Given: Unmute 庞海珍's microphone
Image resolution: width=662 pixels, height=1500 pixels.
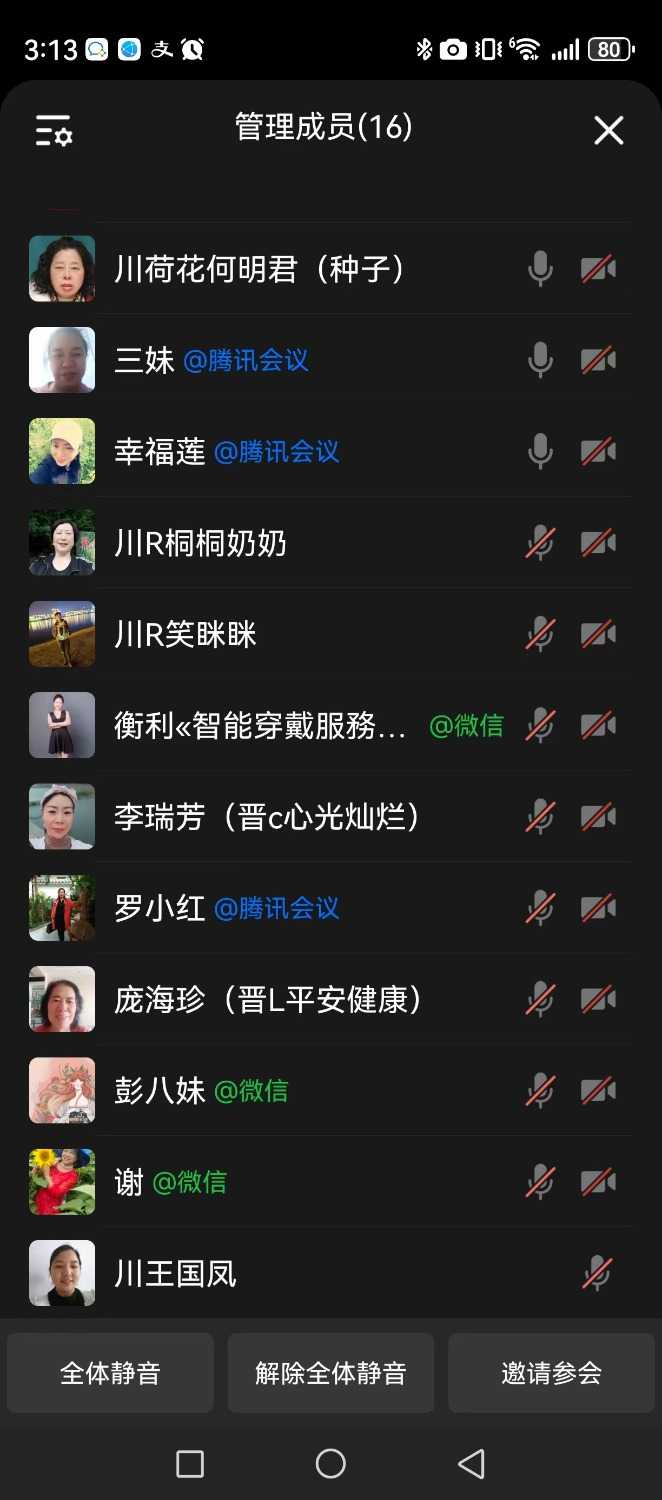Looking at the screenshot, I should (540, 999).
